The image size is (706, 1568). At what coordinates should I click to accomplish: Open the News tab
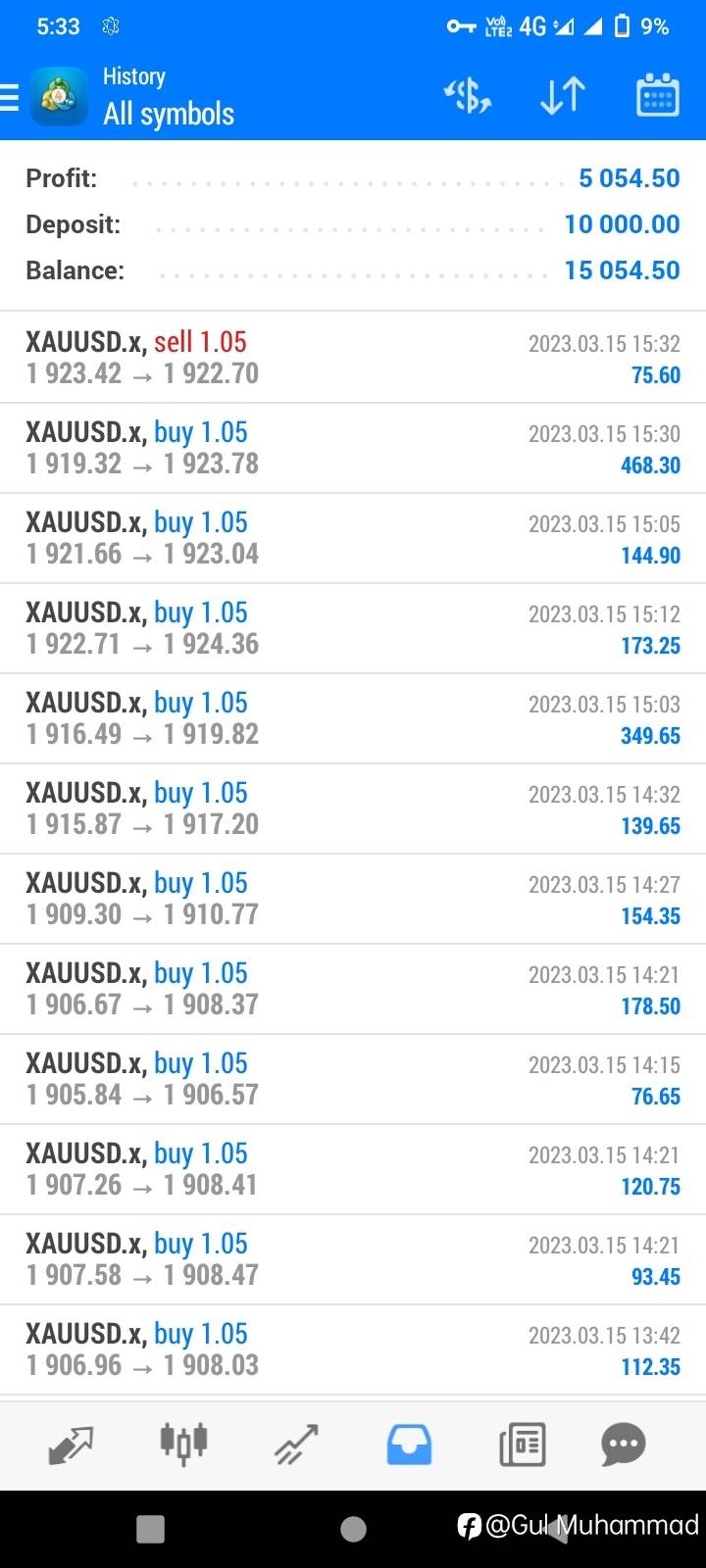522,1445
